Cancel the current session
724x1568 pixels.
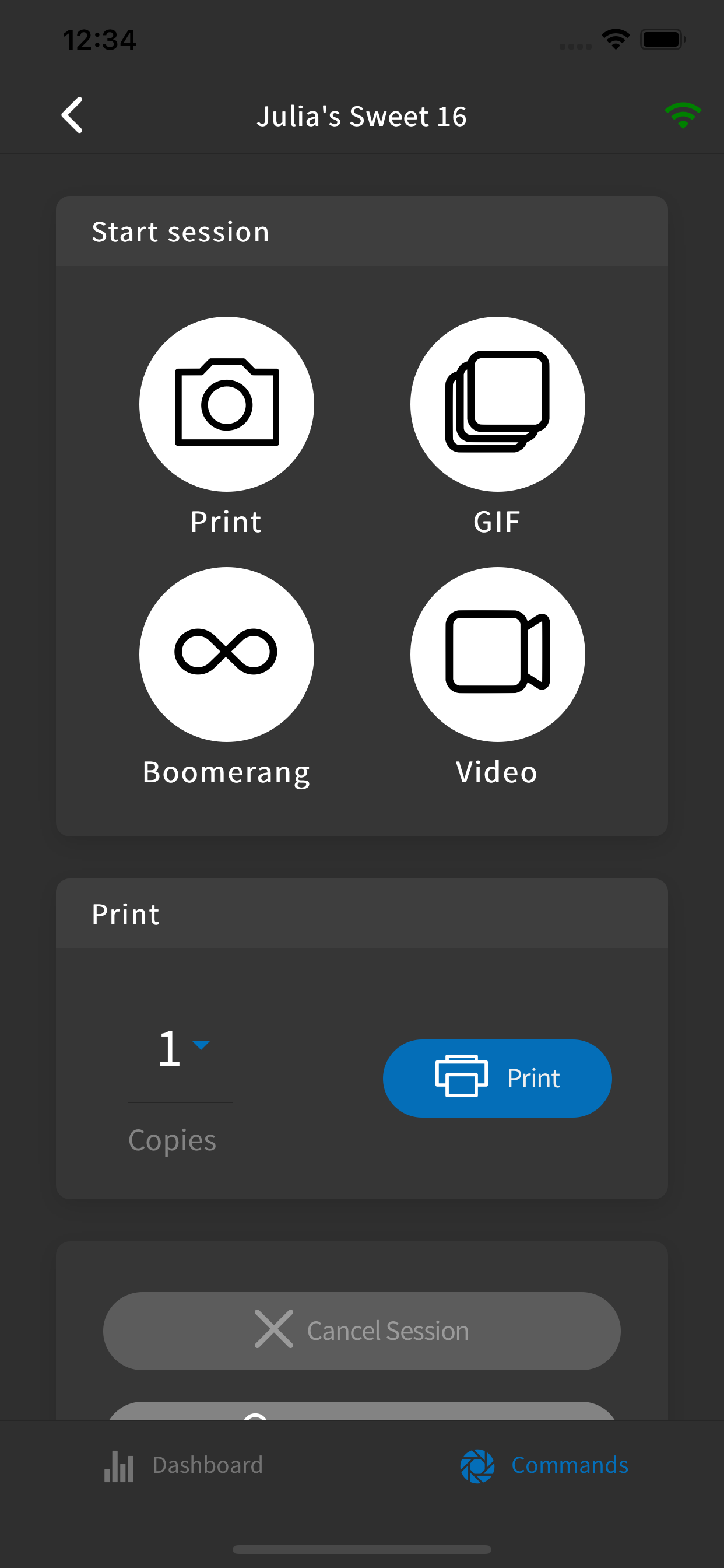pos(361,1331)
